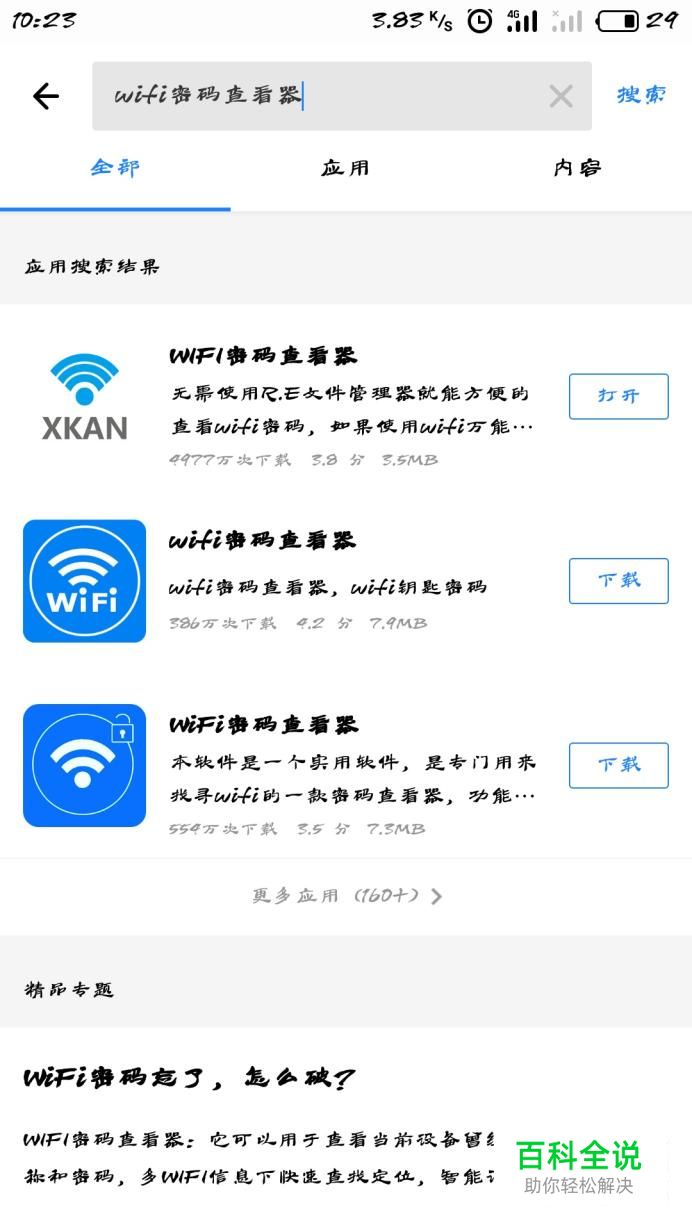Viewport: 692px width, 1230px height.
Task: Tap the wifi密码查看器 search field
Action: coord(320,96)
